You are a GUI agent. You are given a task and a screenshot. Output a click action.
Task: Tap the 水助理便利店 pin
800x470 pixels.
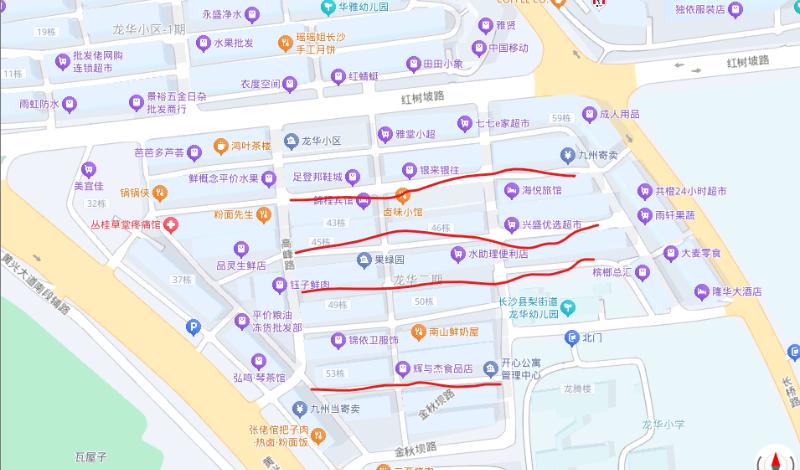tap(458, 254)
